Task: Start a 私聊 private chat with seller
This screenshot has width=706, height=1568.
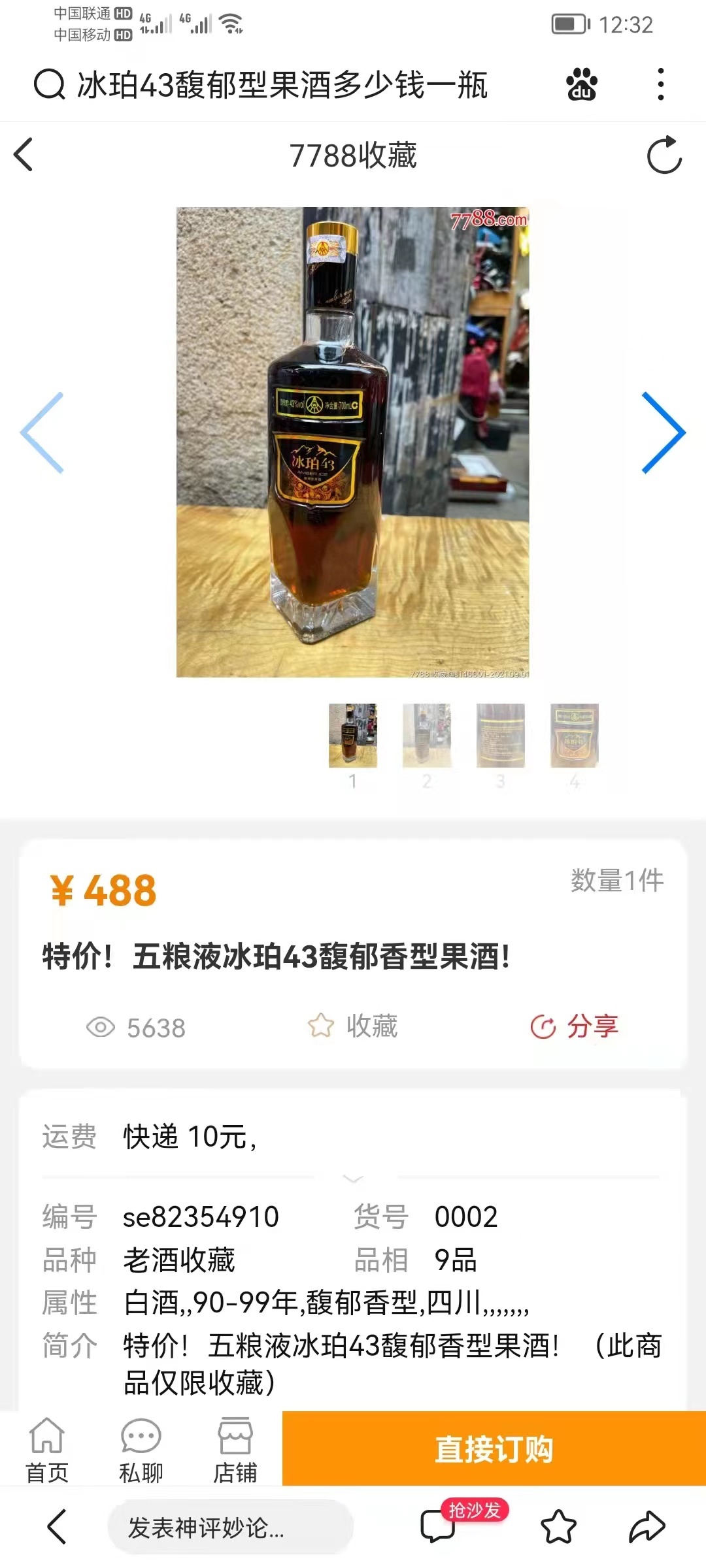Action: click(x=141, y=1450)
